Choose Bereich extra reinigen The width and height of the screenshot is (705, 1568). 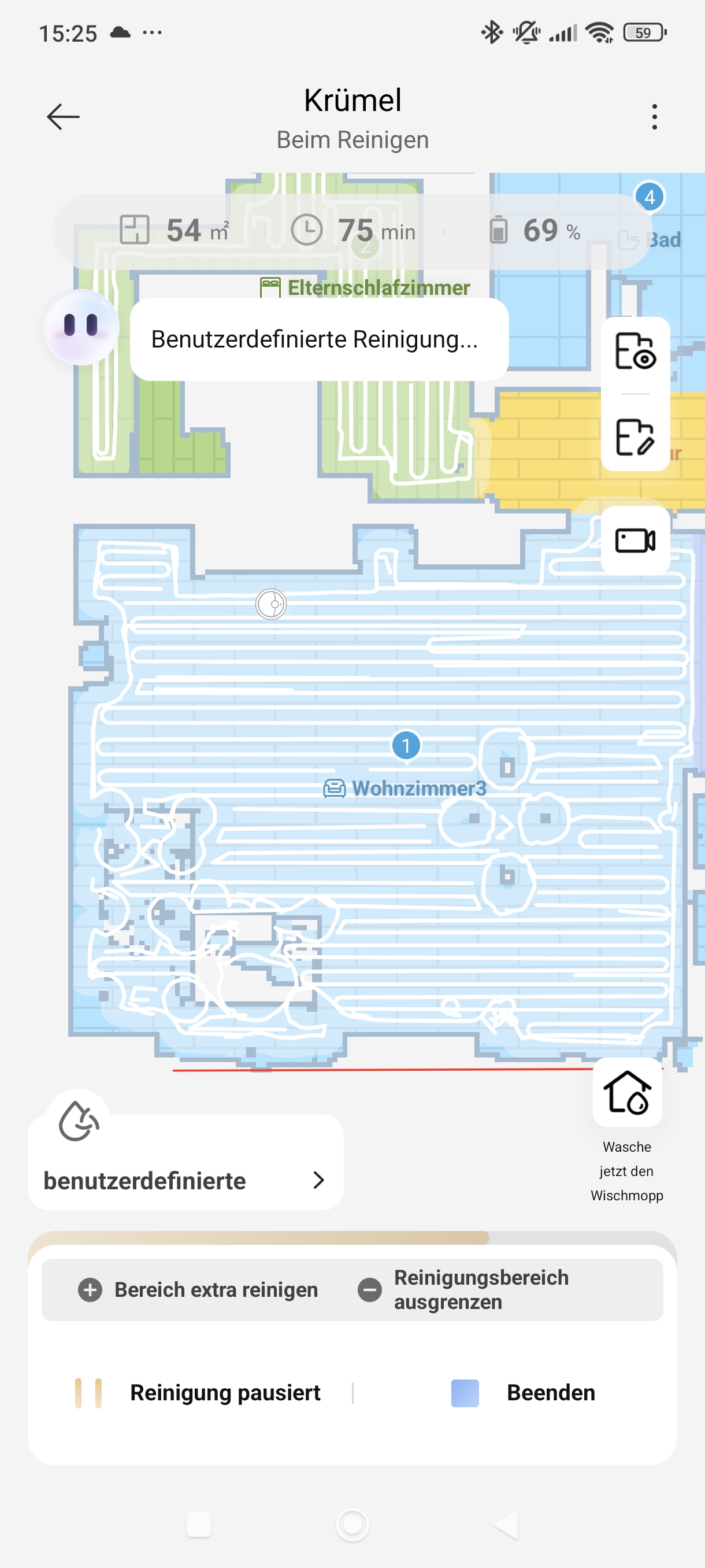[198, 1290]
